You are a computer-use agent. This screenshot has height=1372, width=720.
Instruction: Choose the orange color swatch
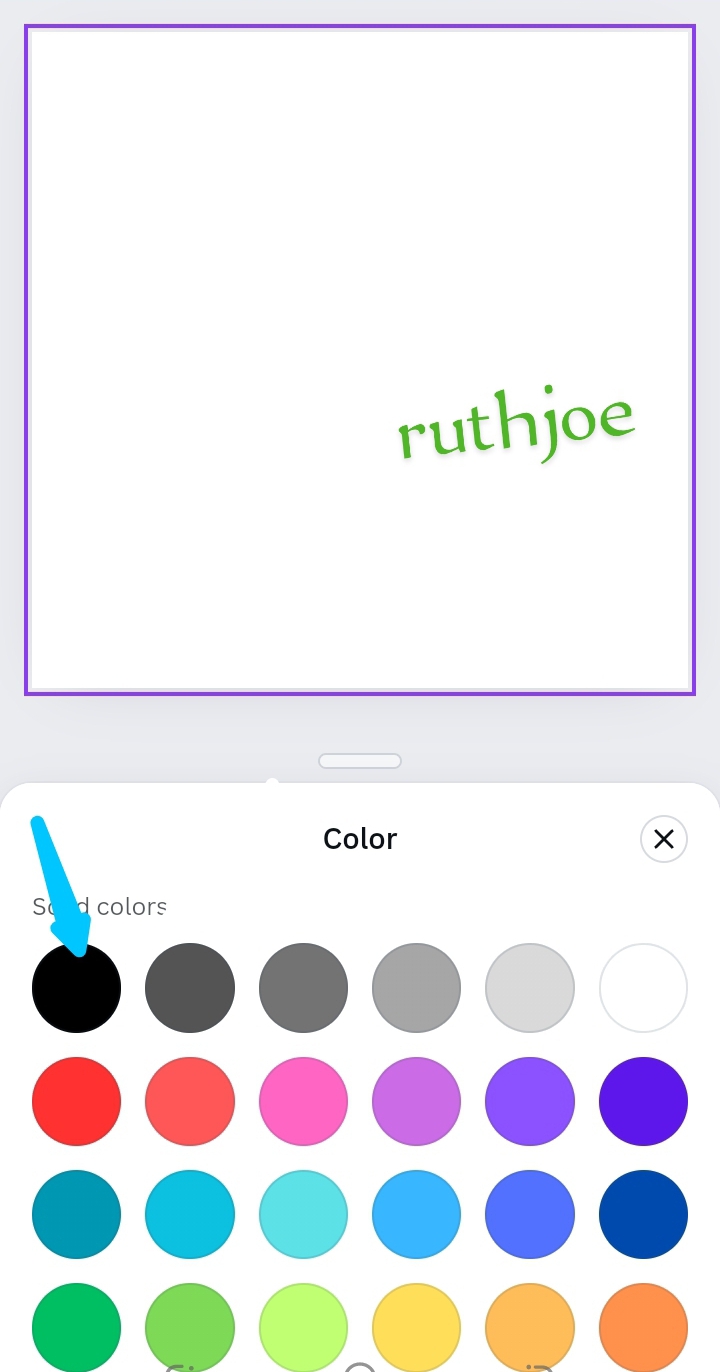[643, 1325]
